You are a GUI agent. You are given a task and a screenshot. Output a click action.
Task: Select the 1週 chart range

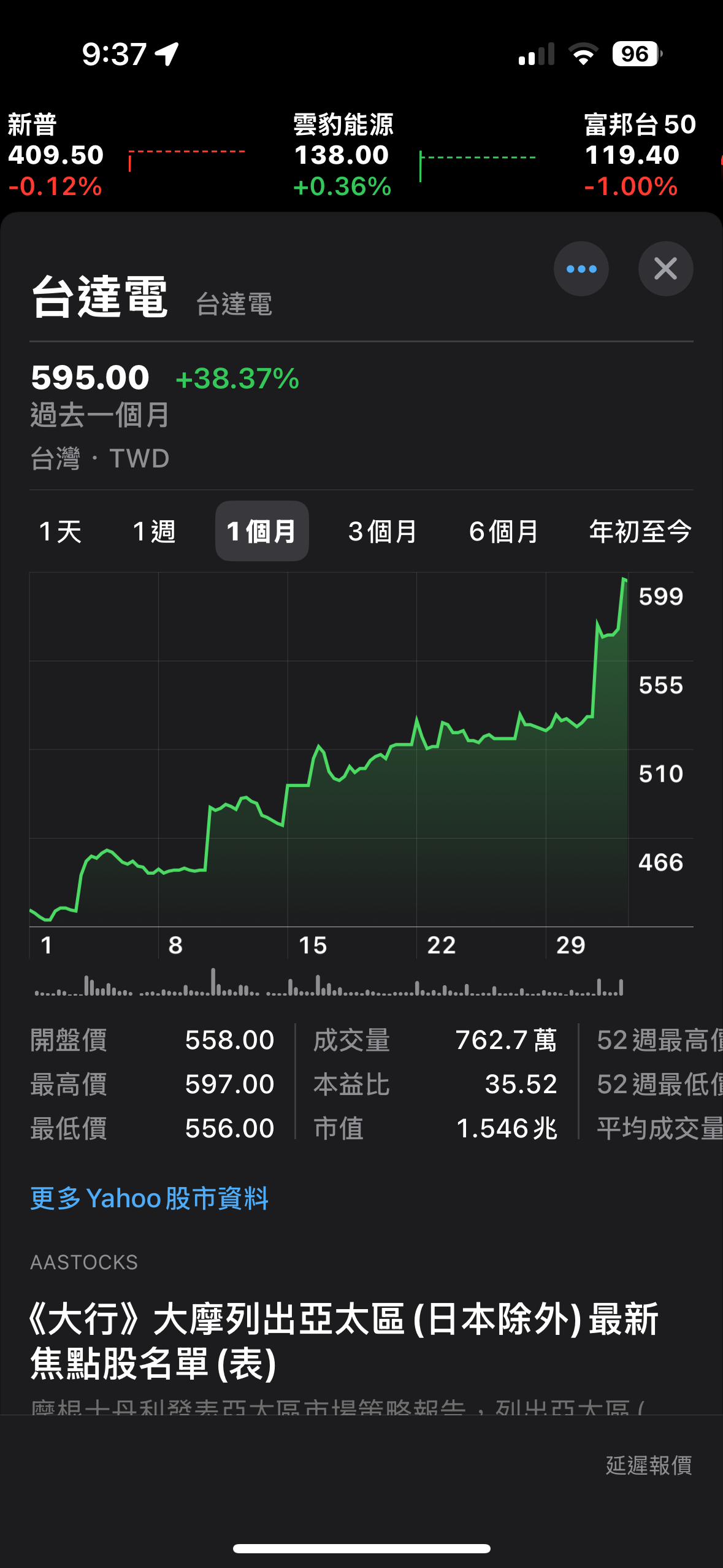154,531
